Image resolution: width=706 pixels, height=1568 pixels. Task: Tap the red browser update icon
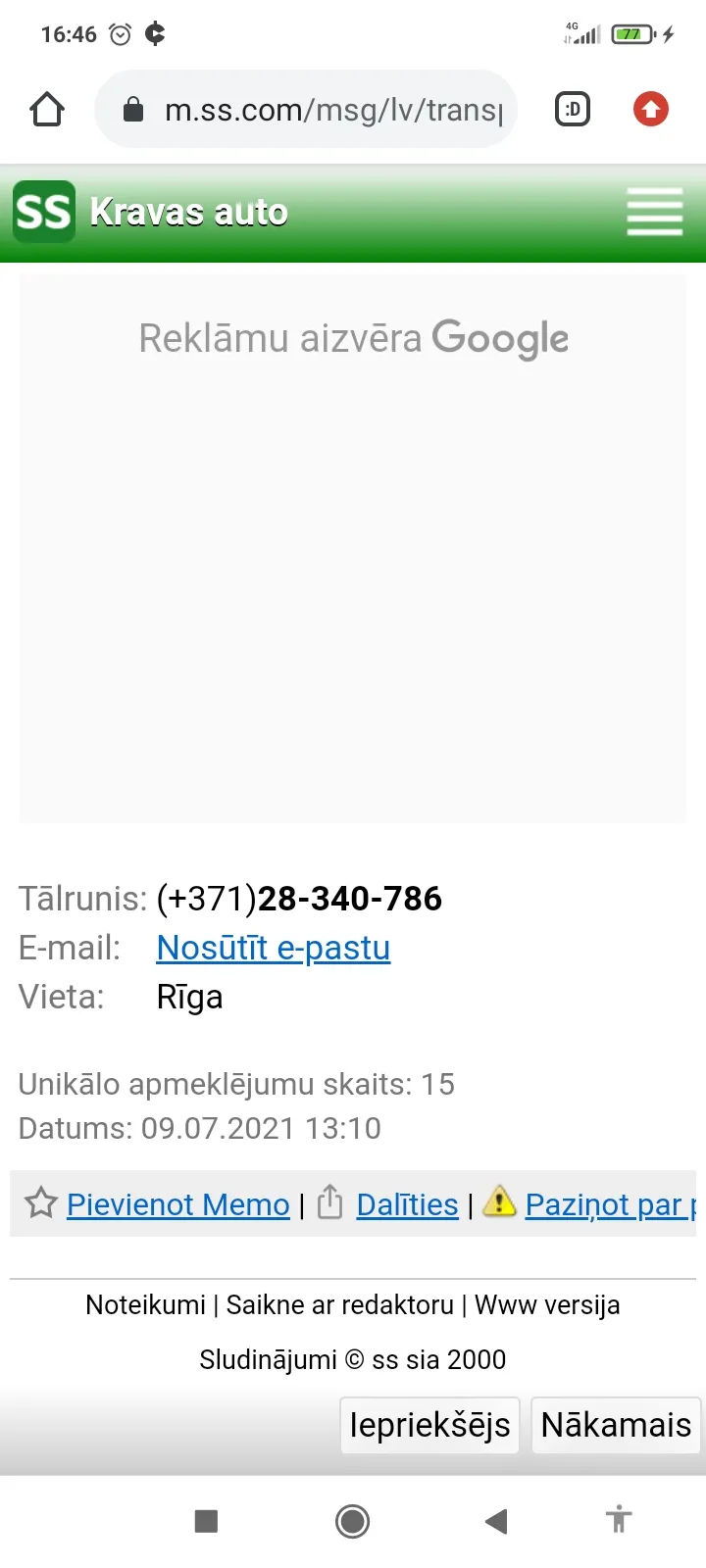(651, 109)
